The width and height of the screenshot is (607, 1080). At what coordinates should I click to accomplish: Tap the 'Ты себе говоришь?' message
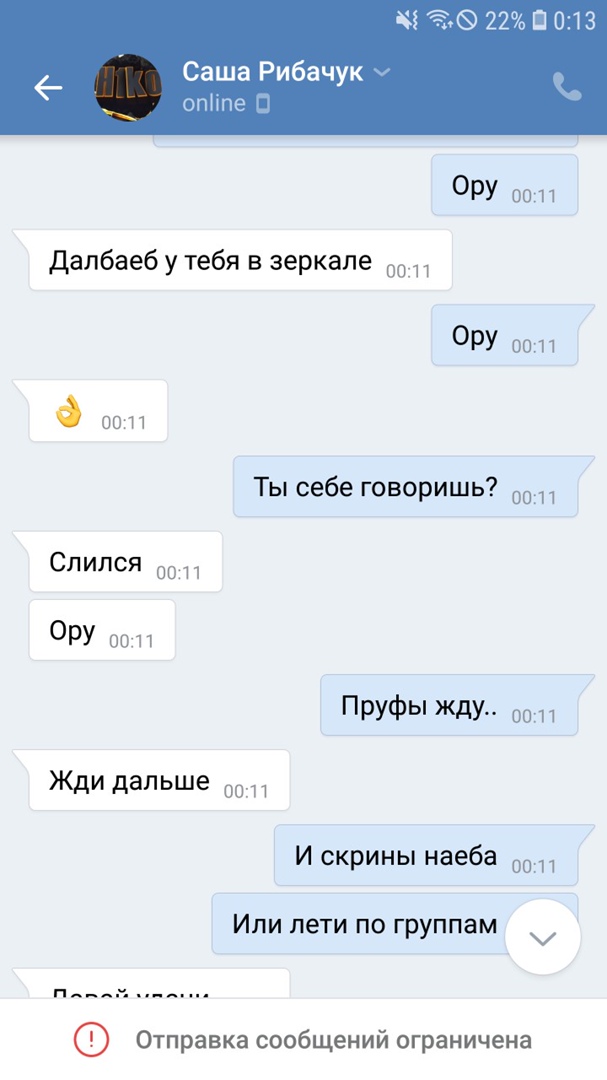click(x=405, y=488)
